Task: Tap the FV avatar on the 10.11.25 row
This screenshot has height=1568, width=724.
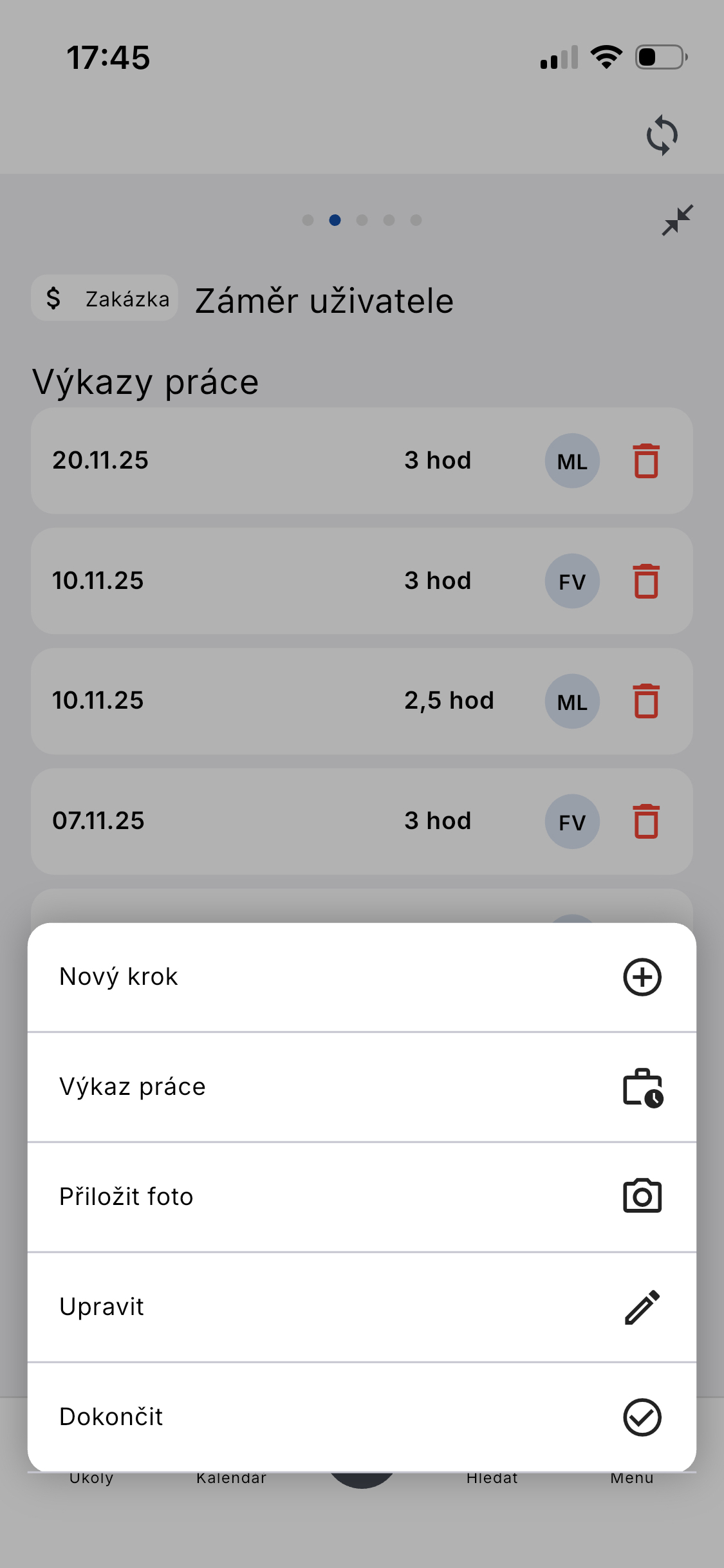Action: (x=571, y=581)
